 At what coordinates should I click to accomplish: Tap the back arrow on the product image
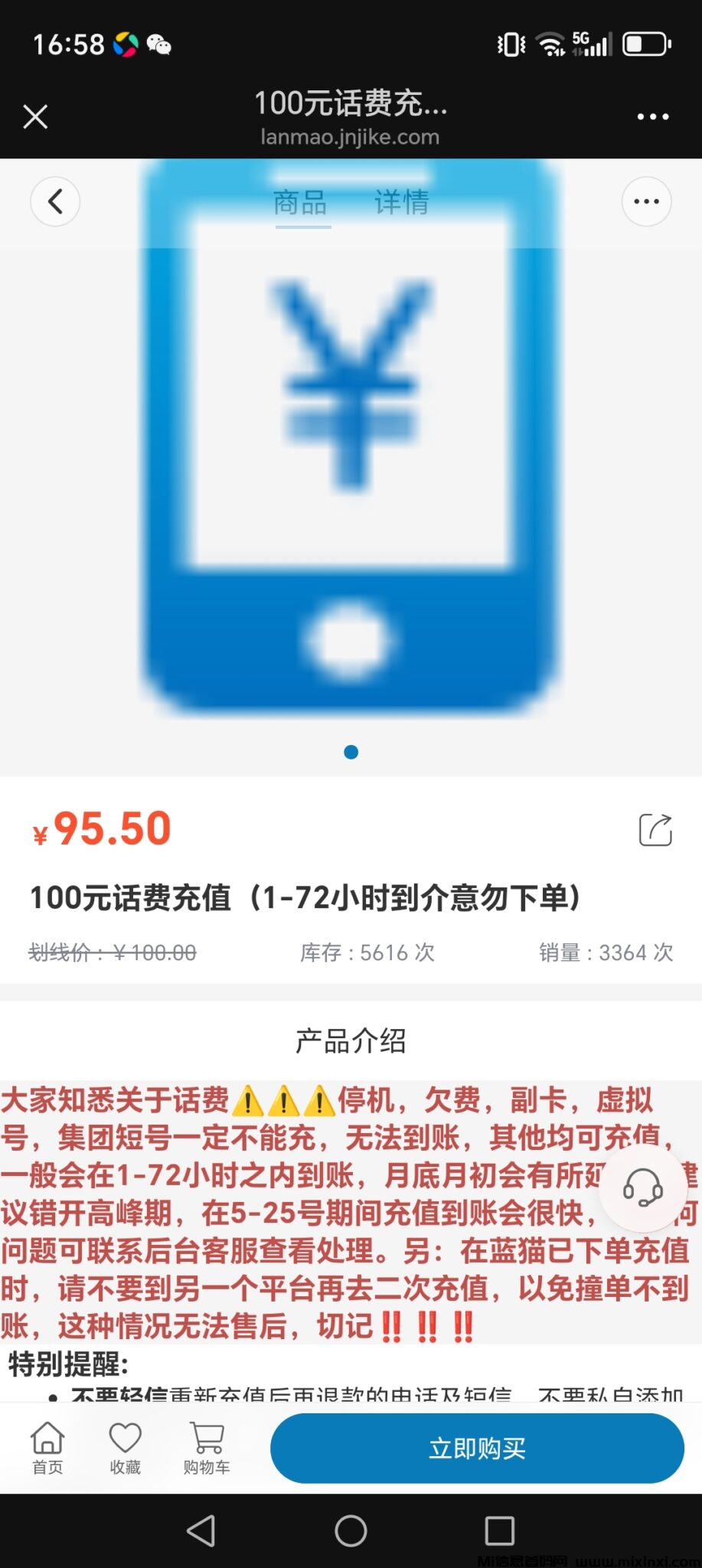[55, 201]
